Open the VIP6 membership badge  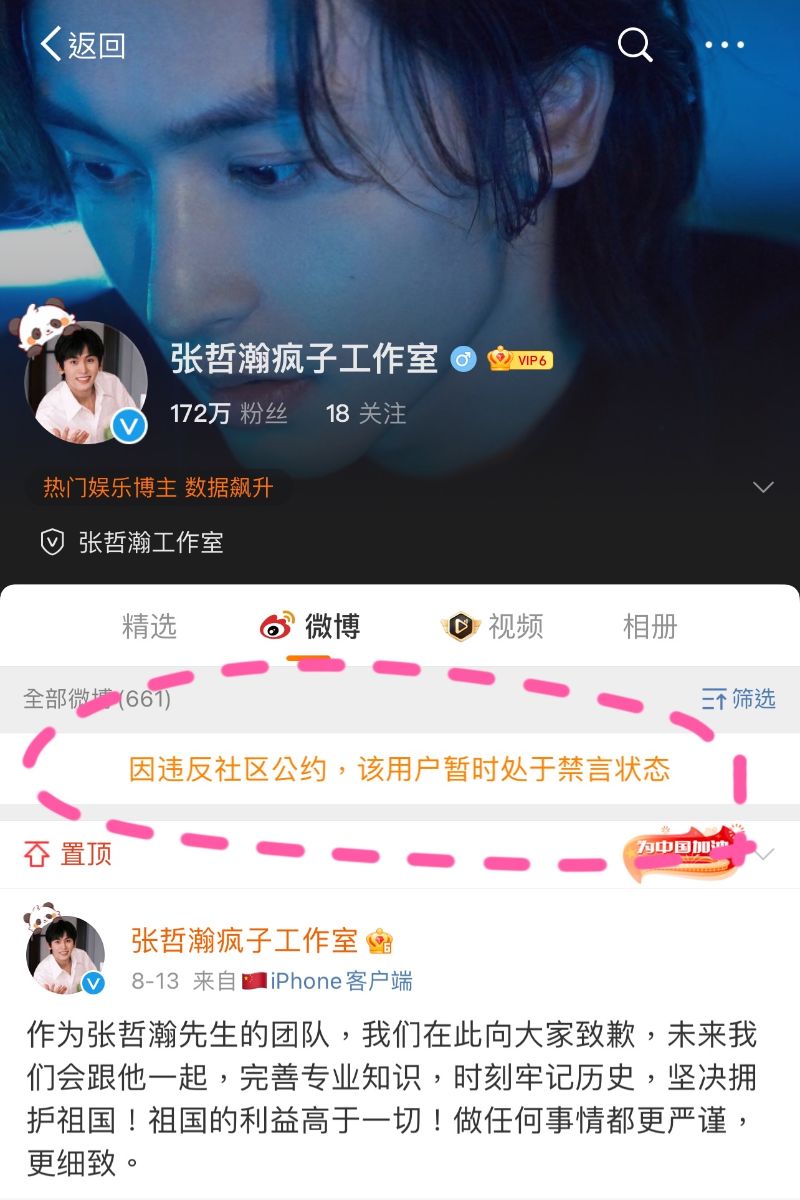(x=520, y=360)
